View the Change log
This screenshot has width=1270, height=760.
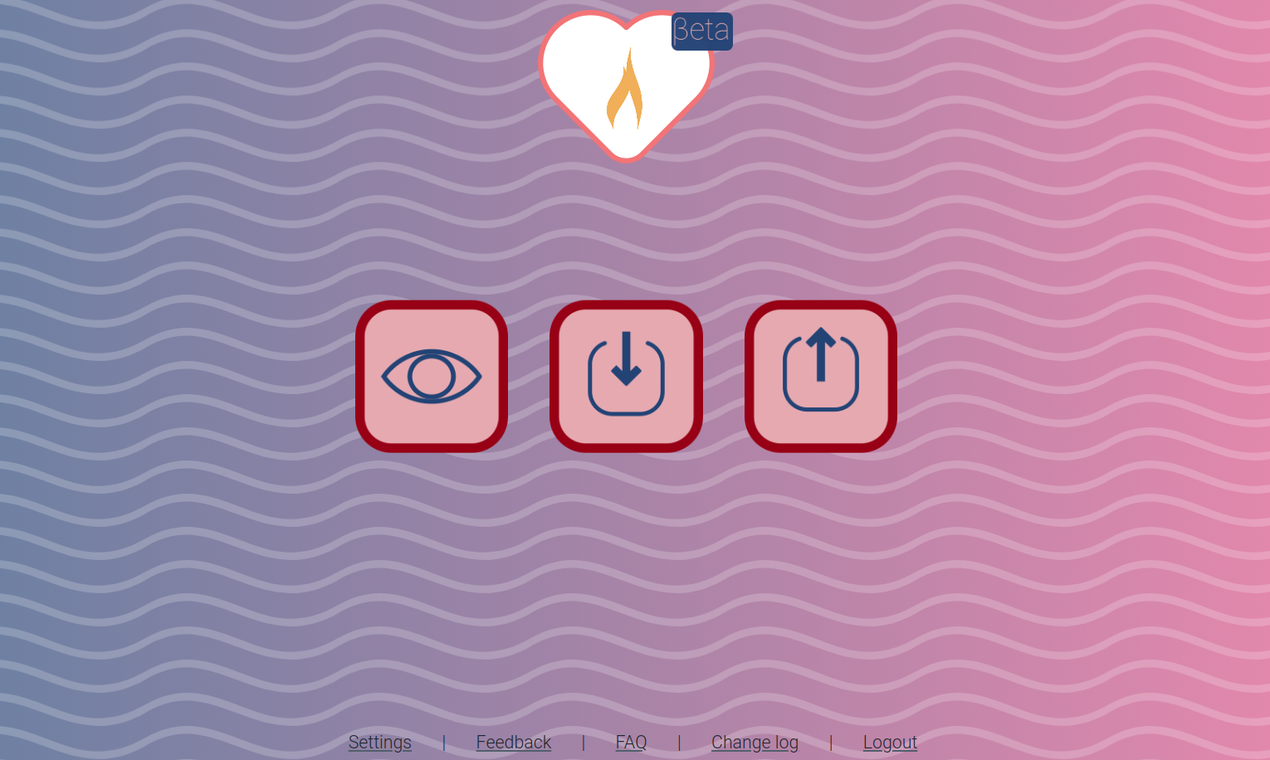pyautogui.click(x=755, y=742)
